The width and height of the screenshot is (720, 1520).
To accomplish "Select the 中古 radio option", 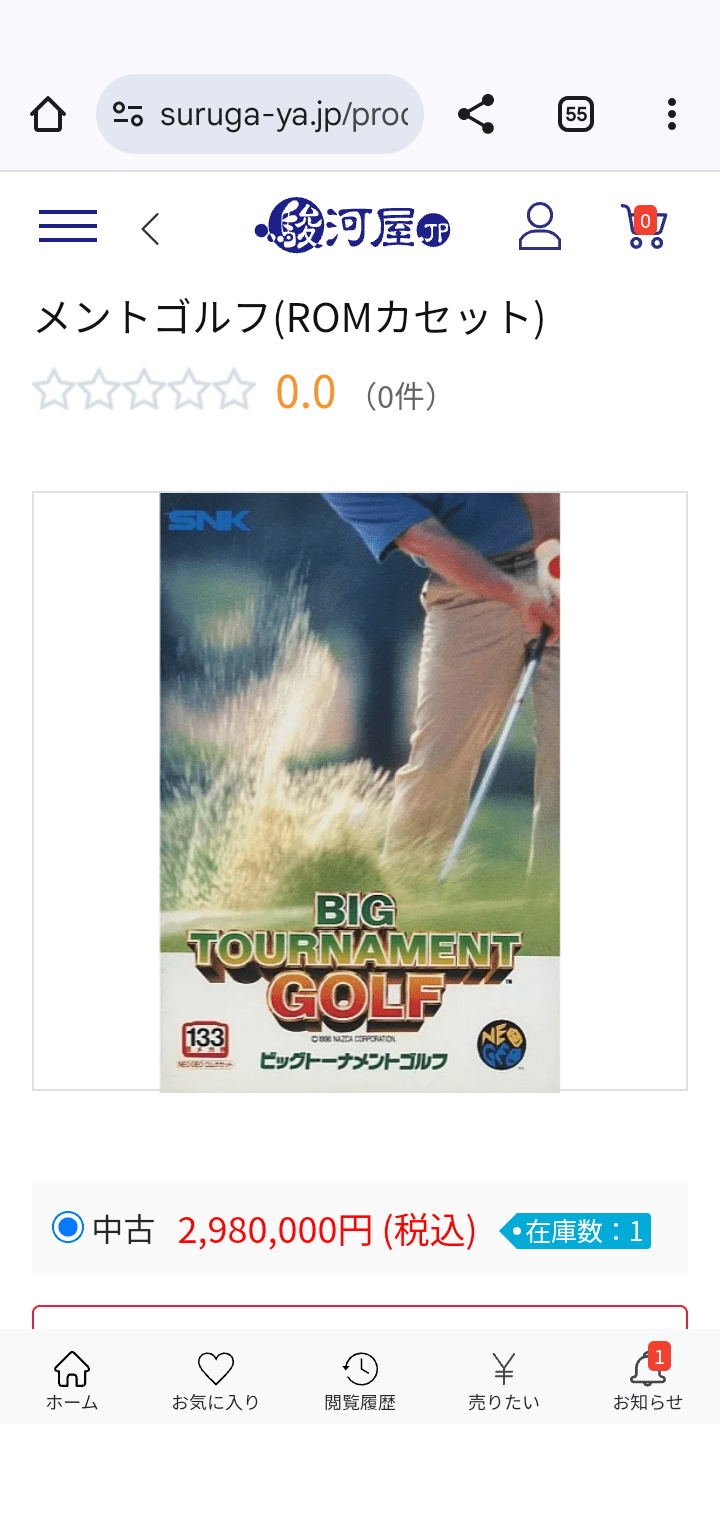I will (68, 1227).
